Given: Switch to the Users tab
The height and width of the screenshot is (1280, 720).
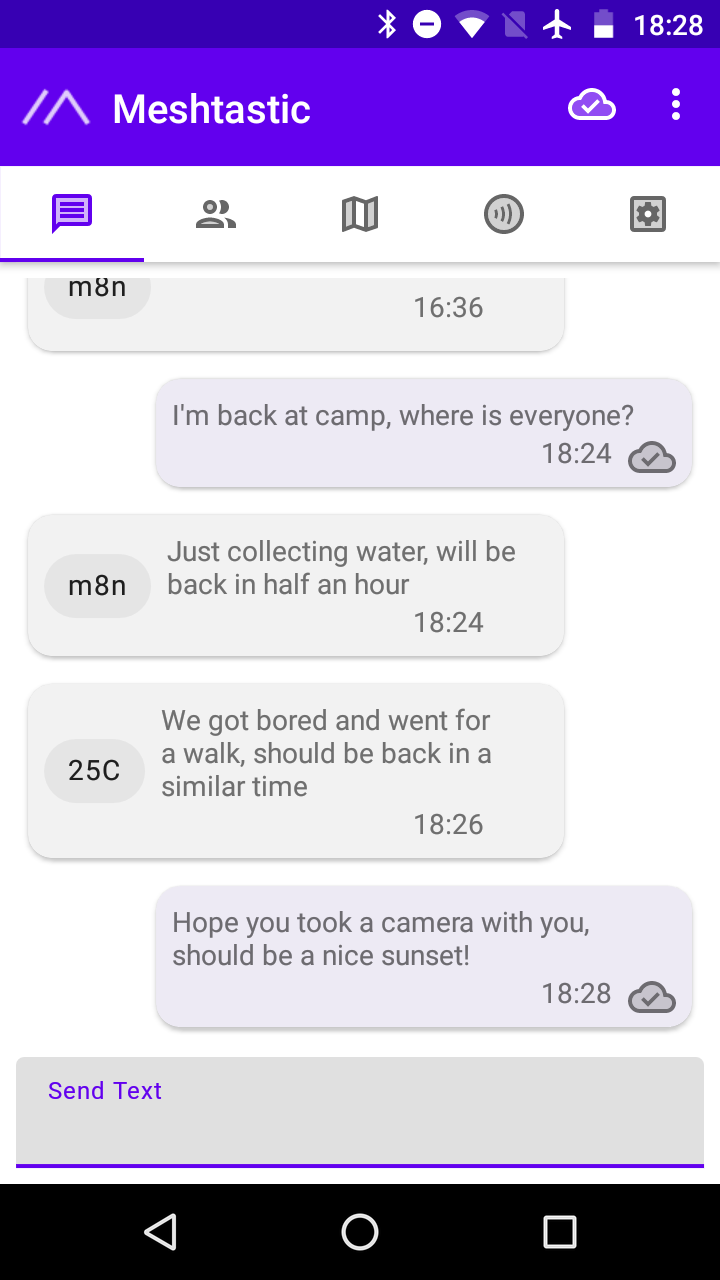Looking at the screenshot, I should tap(216, 214).
